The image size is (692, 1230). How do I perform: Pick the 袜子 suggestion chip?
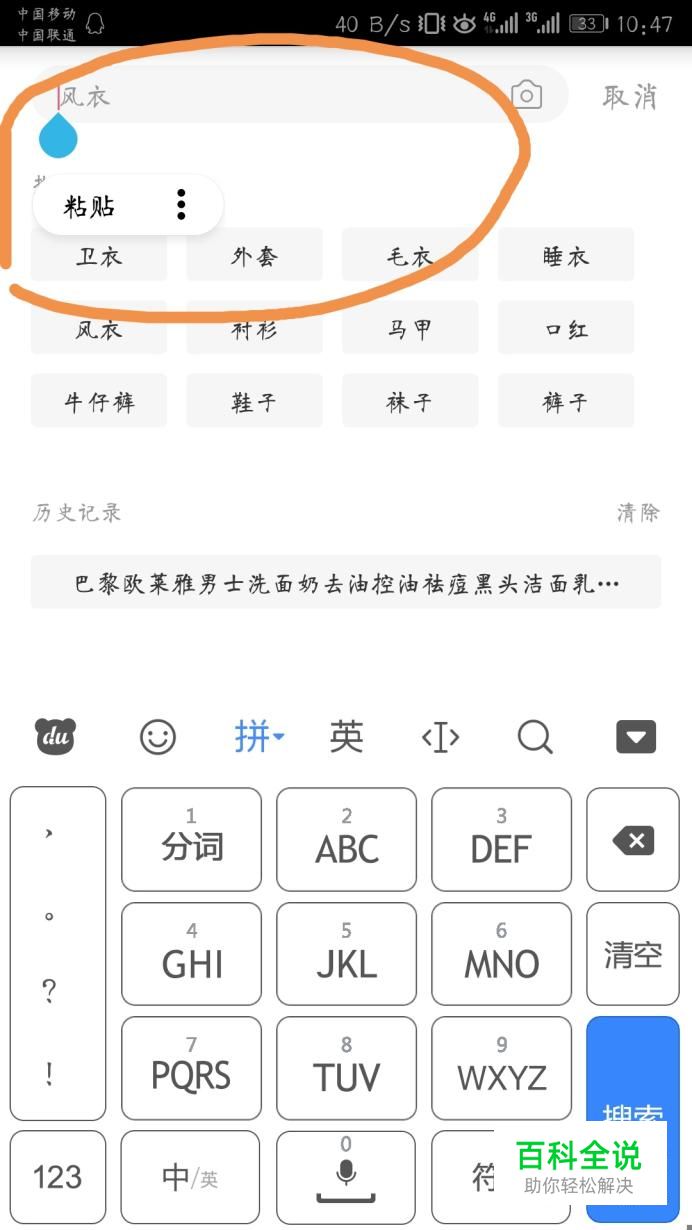[410, 401]
